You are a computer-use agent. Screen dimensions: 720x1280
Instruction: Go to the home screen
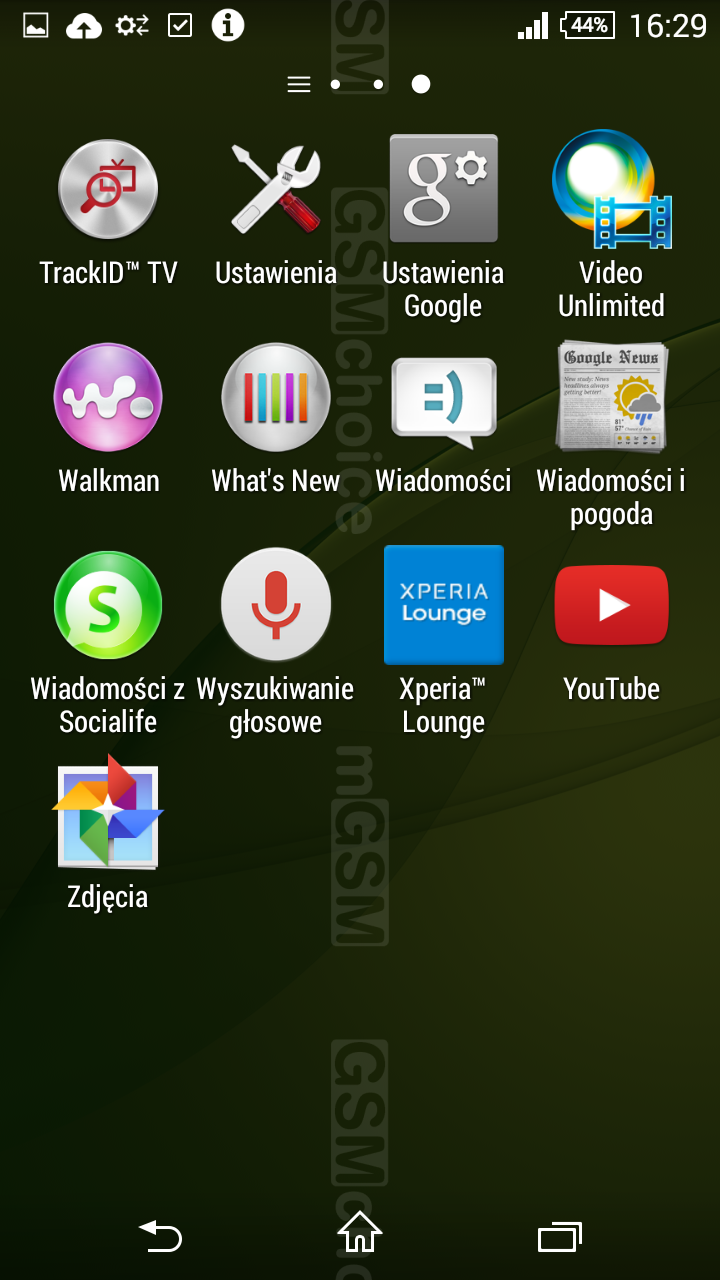coord(360,1233)
